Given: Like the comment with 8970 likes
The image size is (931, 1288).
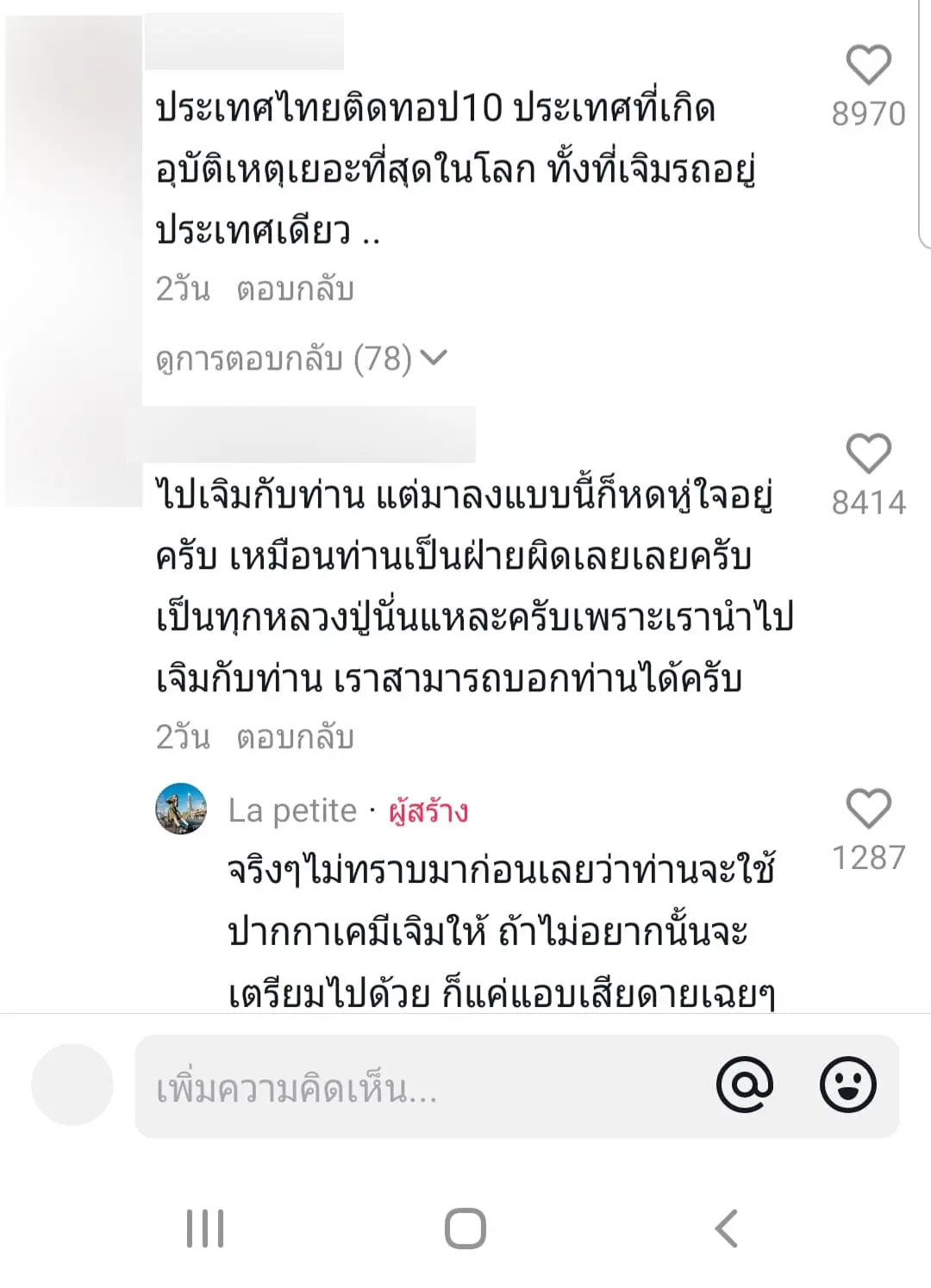Looking at the screenshot, I should pyautogui.click(x=867, y=65).
